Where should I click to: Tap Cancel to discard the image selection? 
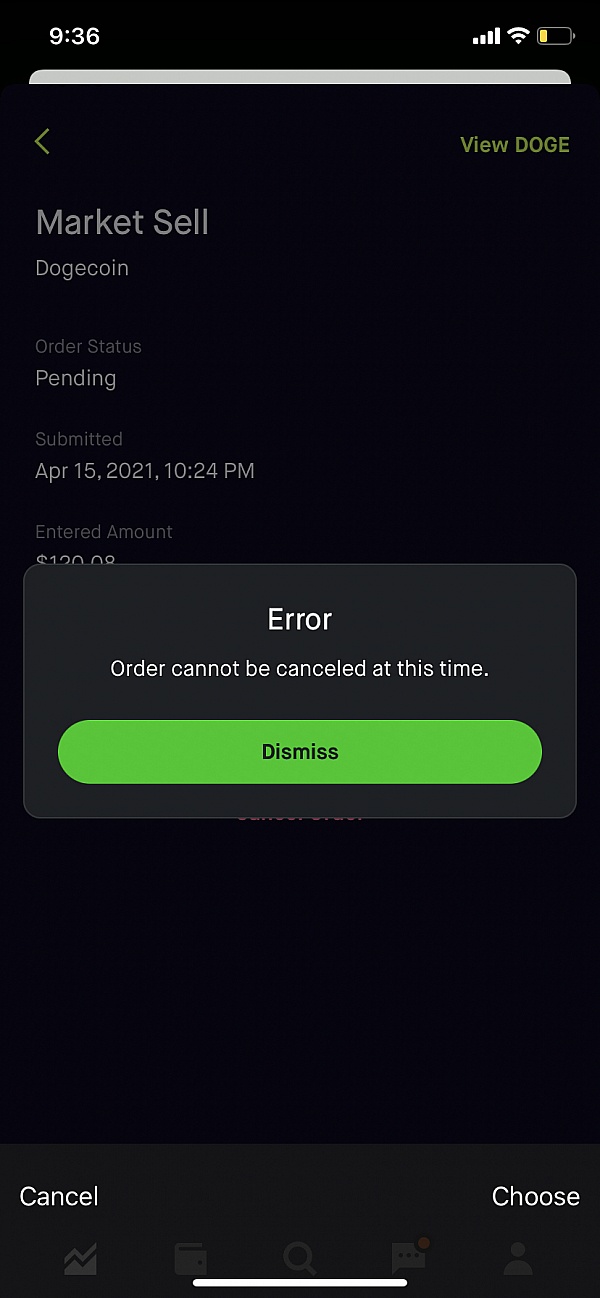point(59,1196)
